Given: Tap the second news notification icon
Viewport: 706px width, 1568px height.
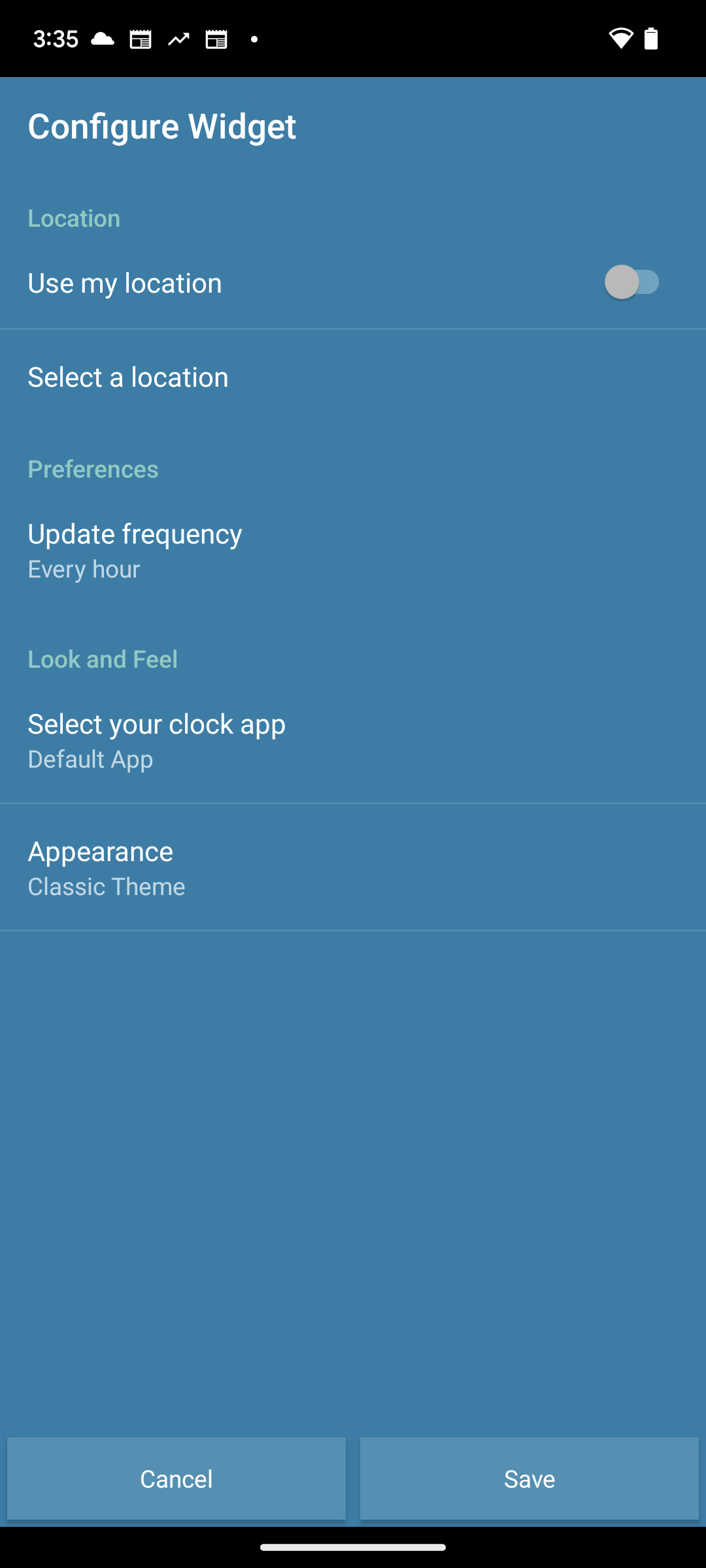Looking at the screenshot, I should (216, 39).
